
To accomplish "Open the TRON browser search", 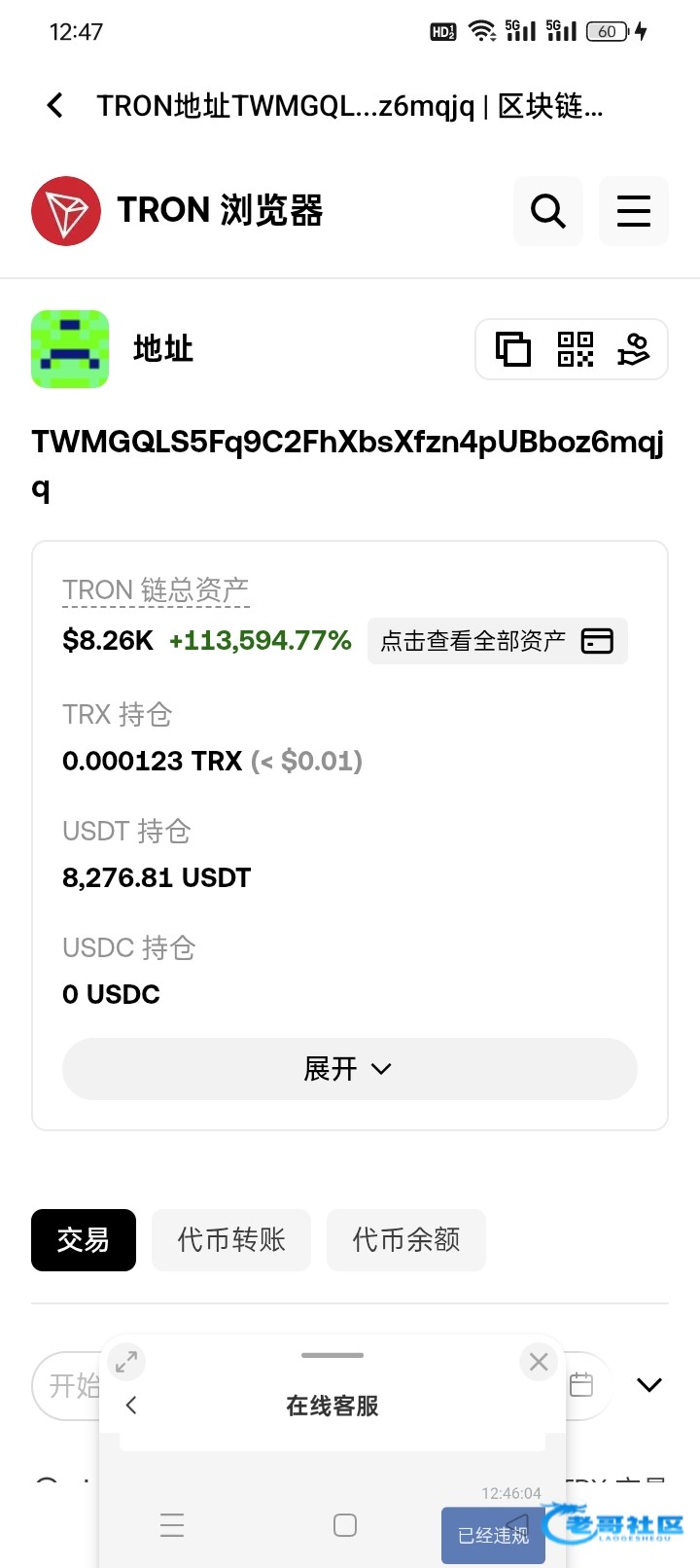I will click(548, 211).
